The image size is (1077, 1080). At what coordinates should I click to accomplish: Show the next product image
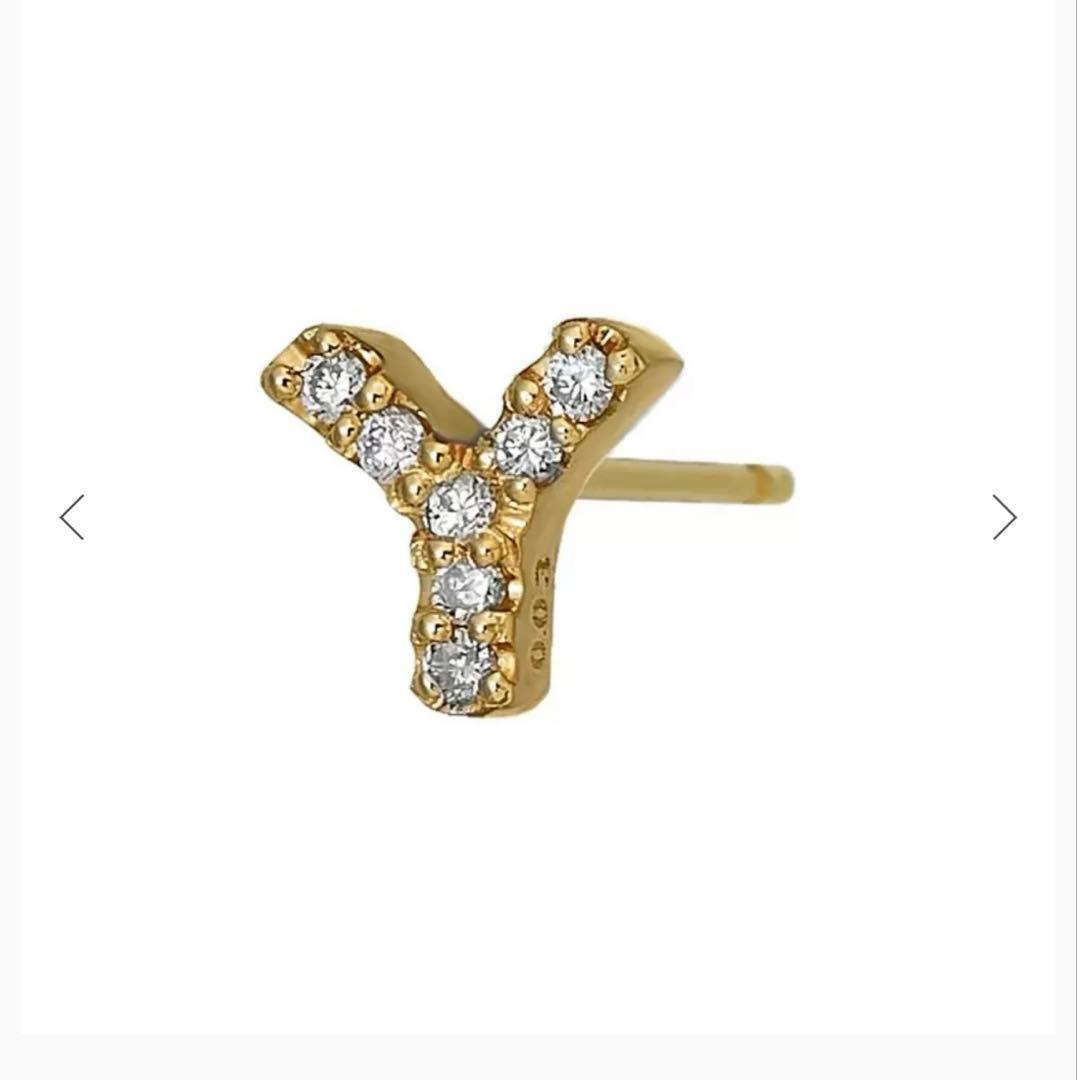pyautogui.click(x=1004, y=517)
